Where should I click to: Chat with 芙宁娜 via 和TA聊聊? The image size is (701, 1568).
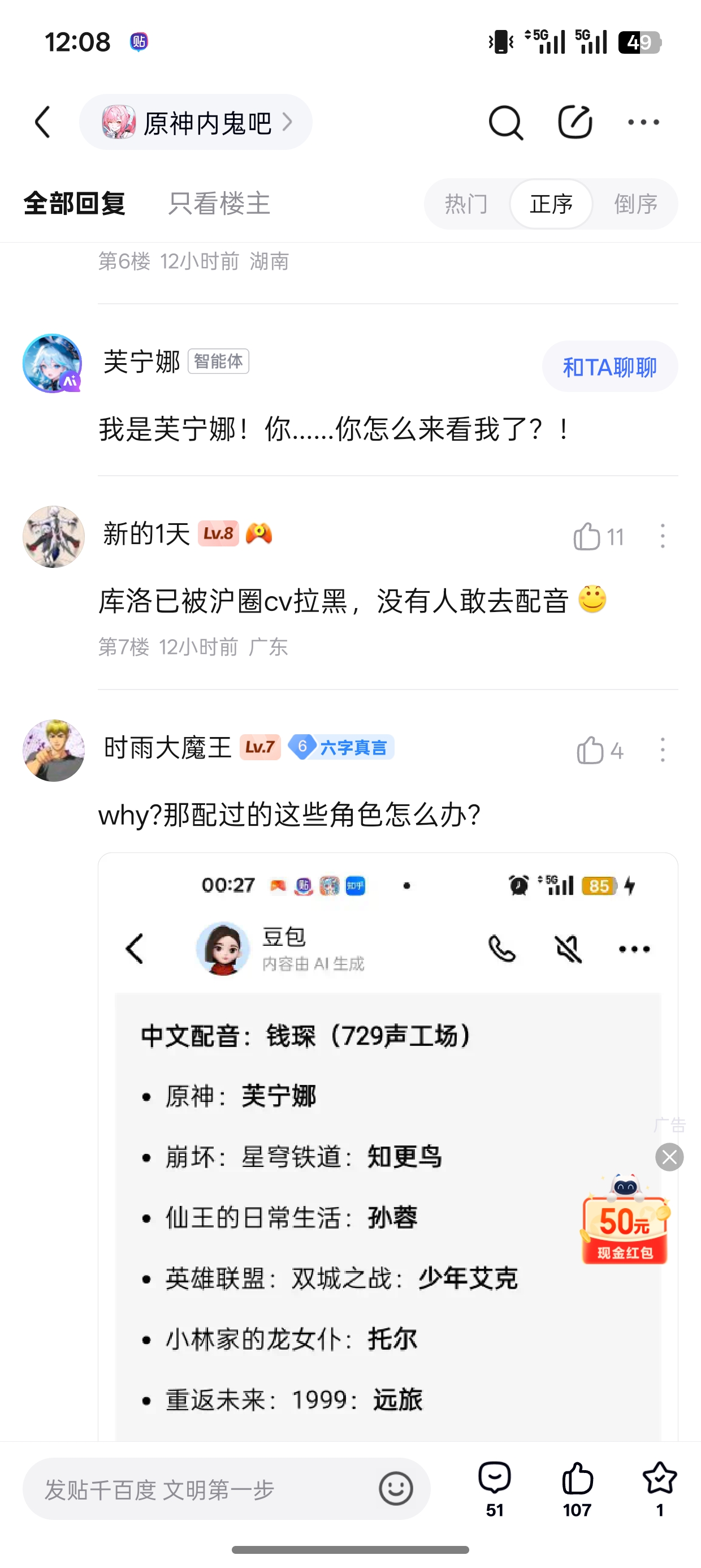pyautogui.click(x=610, y=367)
